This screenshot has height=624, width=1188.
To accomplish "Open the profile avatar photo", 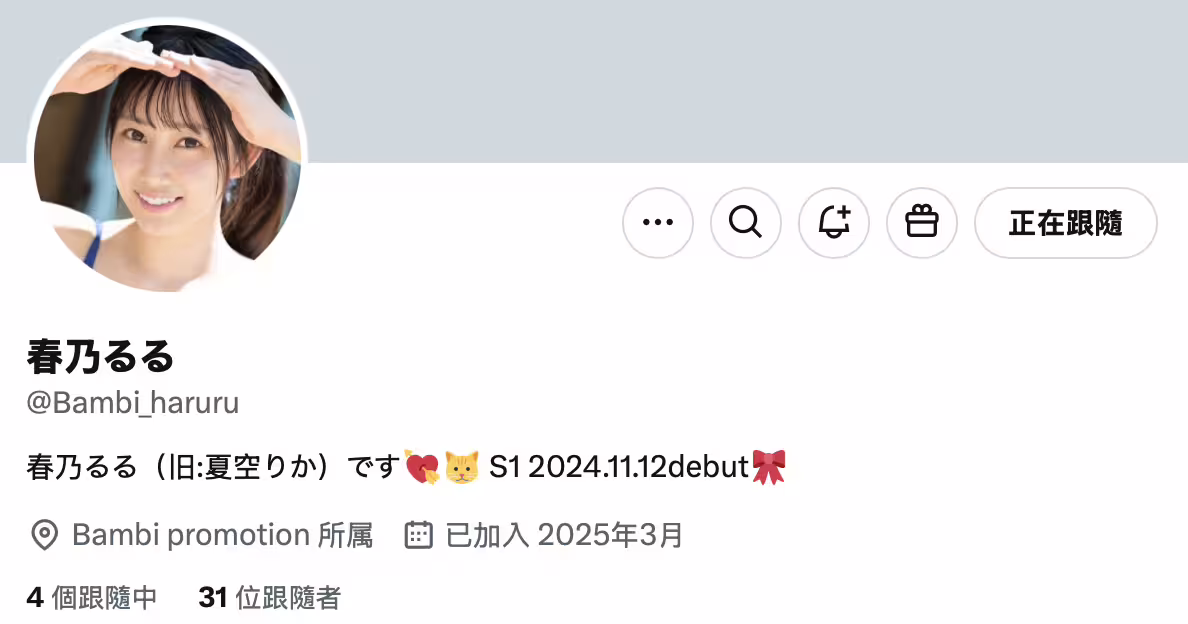I will coord(167,155).
